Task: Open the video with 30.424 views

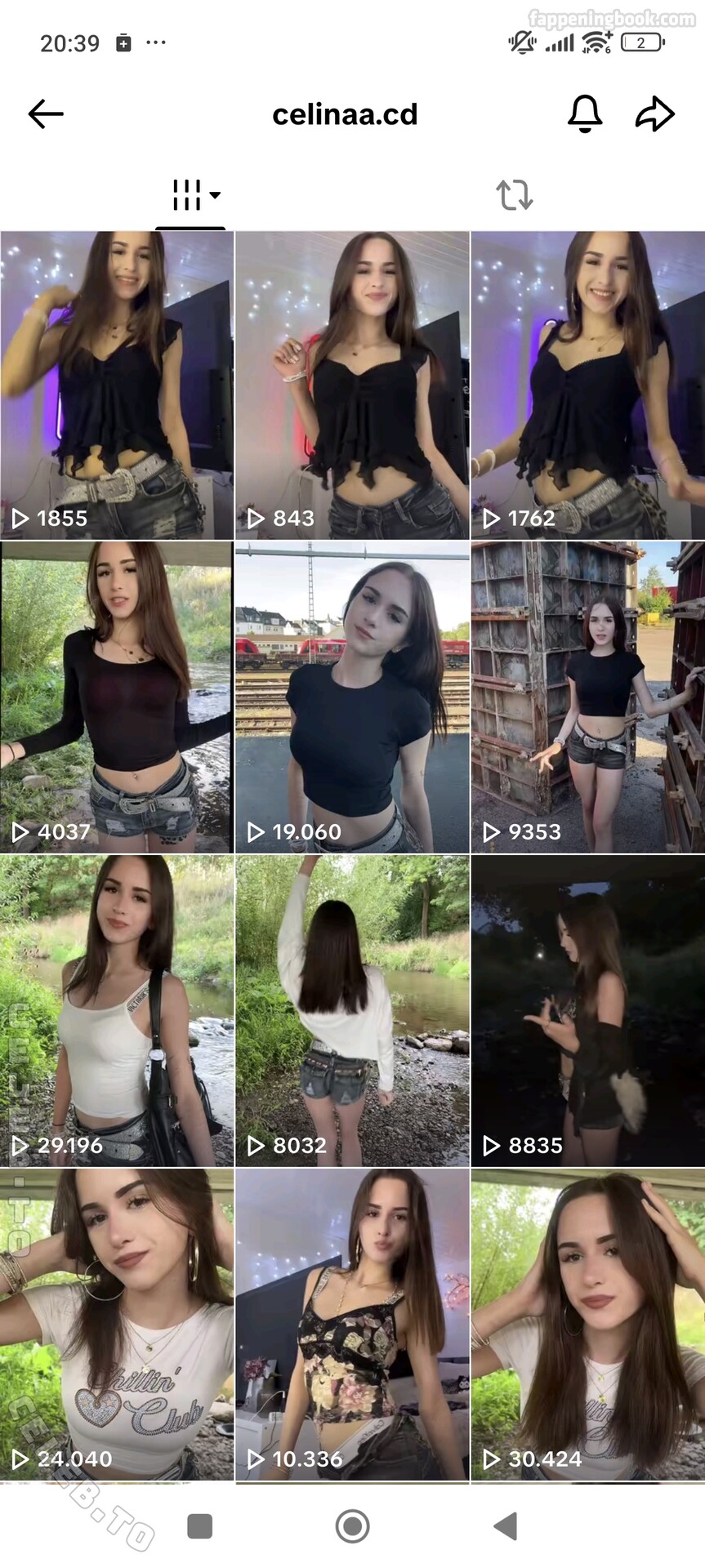Action: point(587,1323)
